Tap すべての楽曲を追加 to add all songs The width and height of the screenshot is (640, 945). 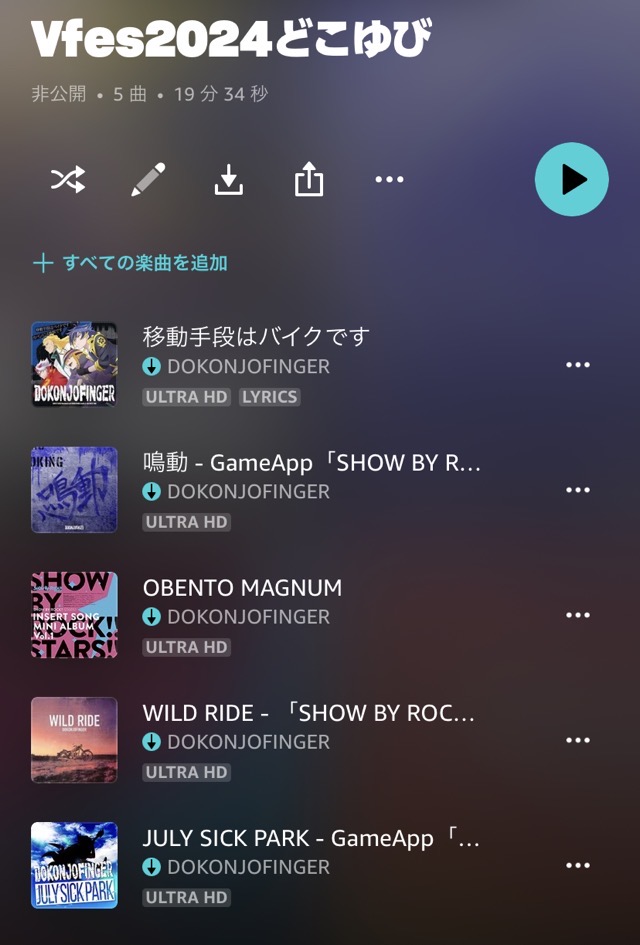(x=131, y=263)
